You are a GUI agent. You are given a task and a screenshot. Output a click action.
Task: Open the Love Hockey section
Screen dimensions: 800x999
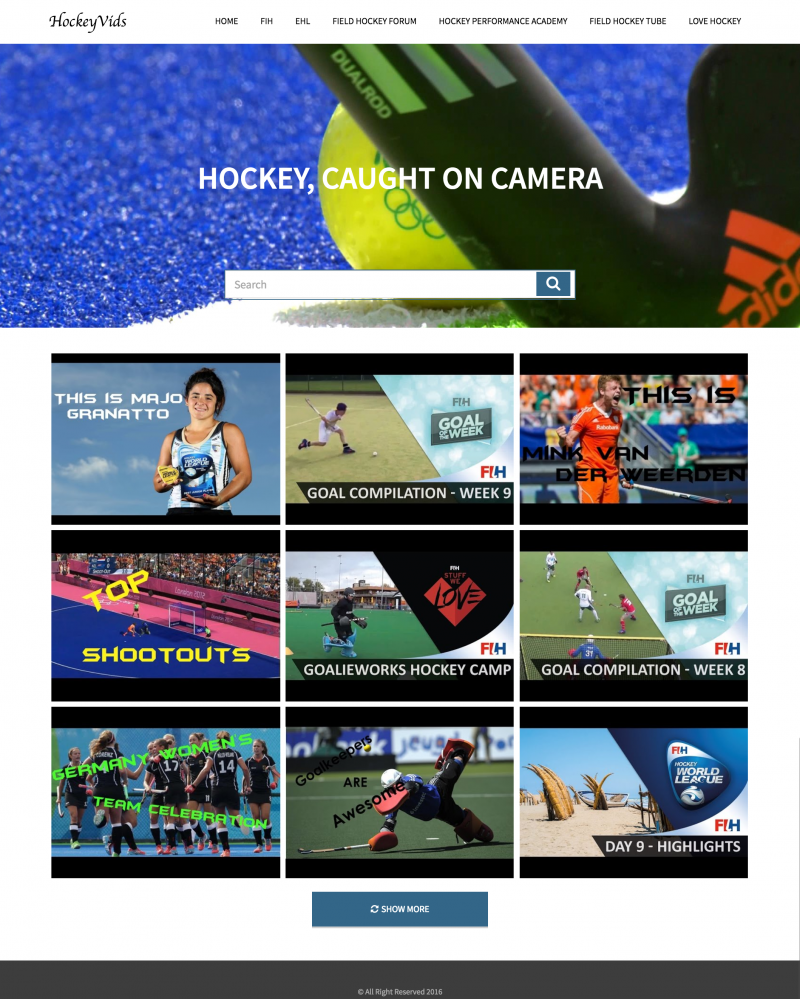715,21
